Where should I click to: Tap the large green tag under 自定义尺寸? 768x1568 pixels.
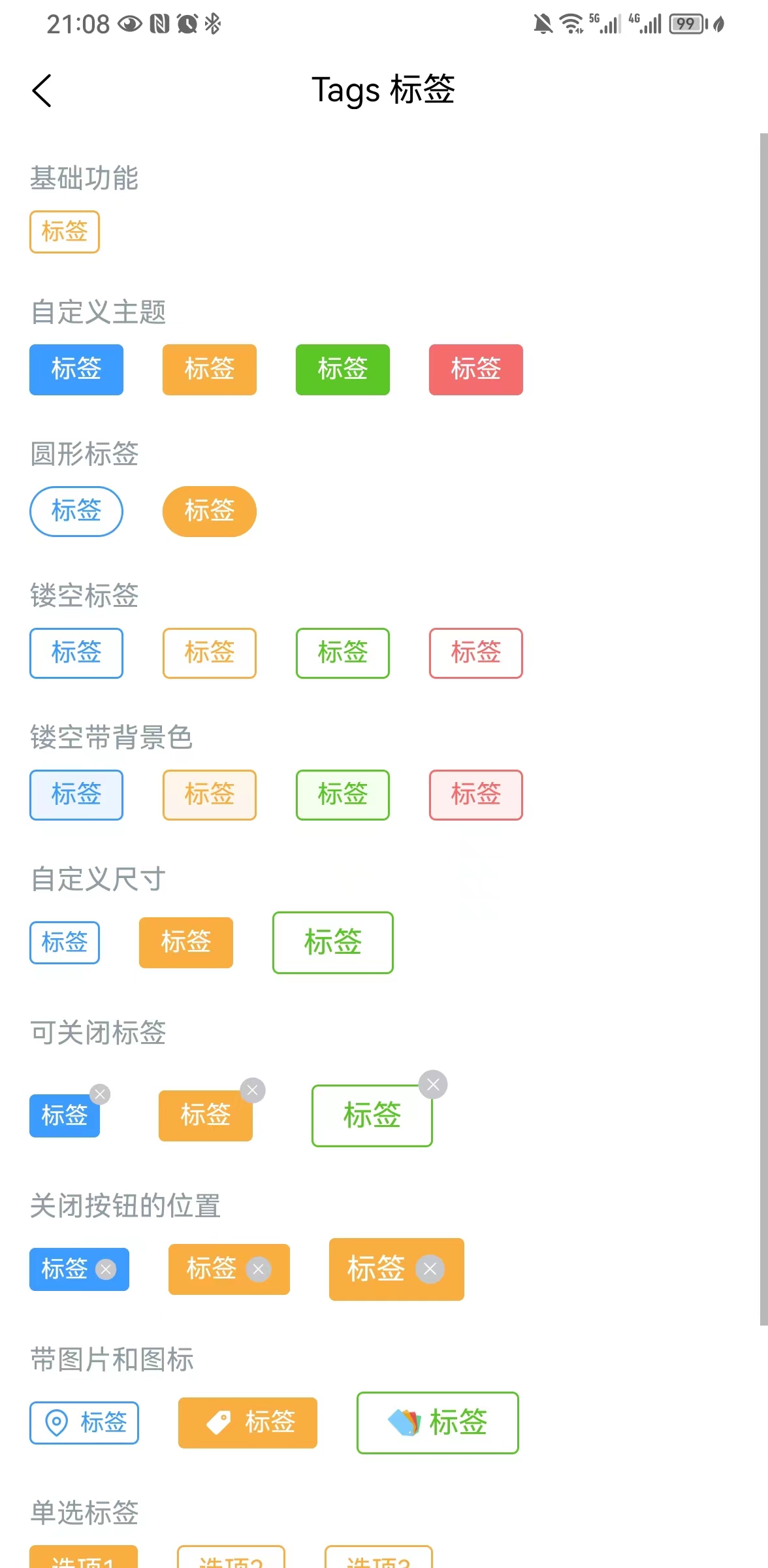333,942
